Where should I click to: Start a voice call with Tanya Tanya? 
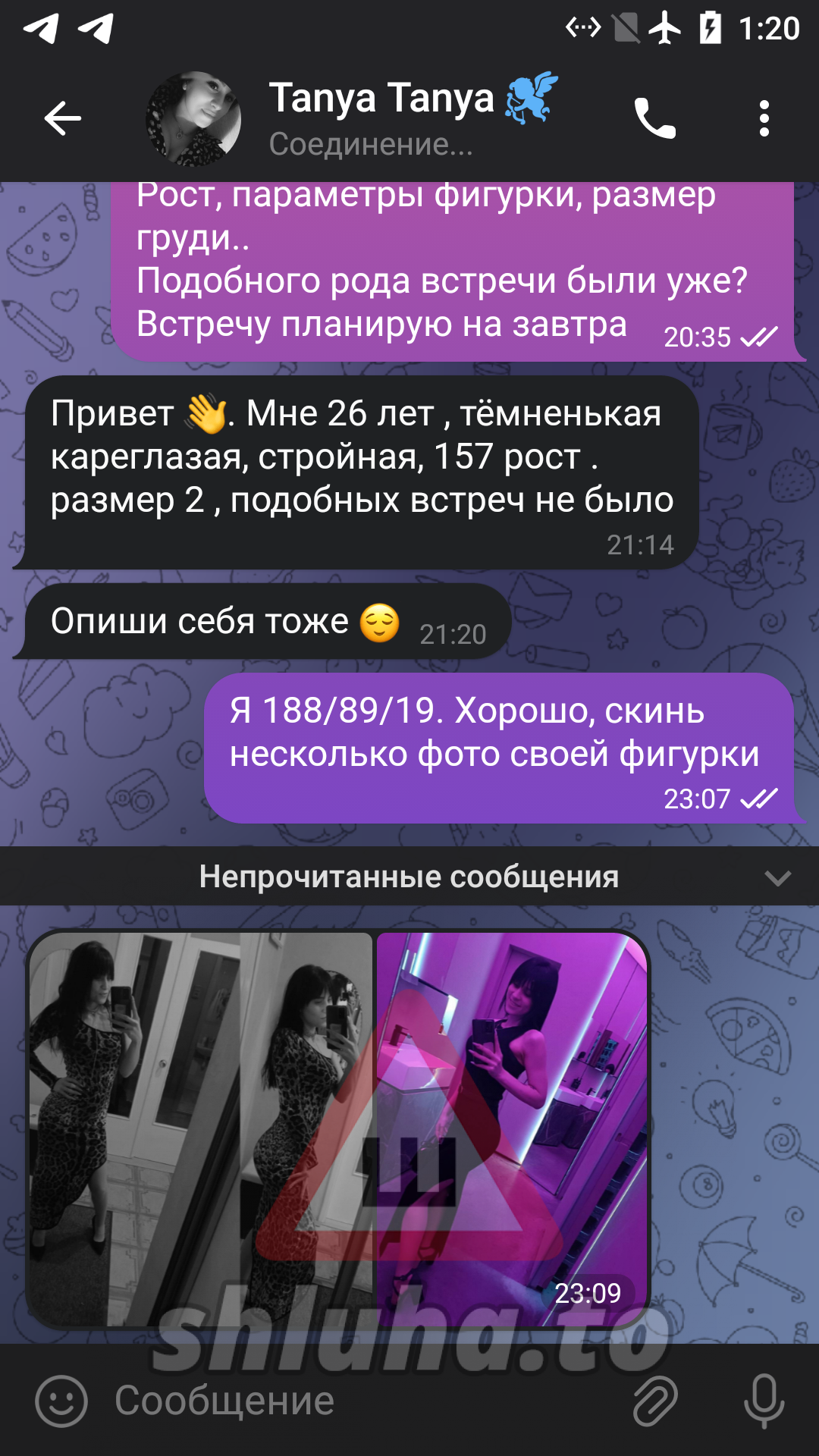point(654,118)
